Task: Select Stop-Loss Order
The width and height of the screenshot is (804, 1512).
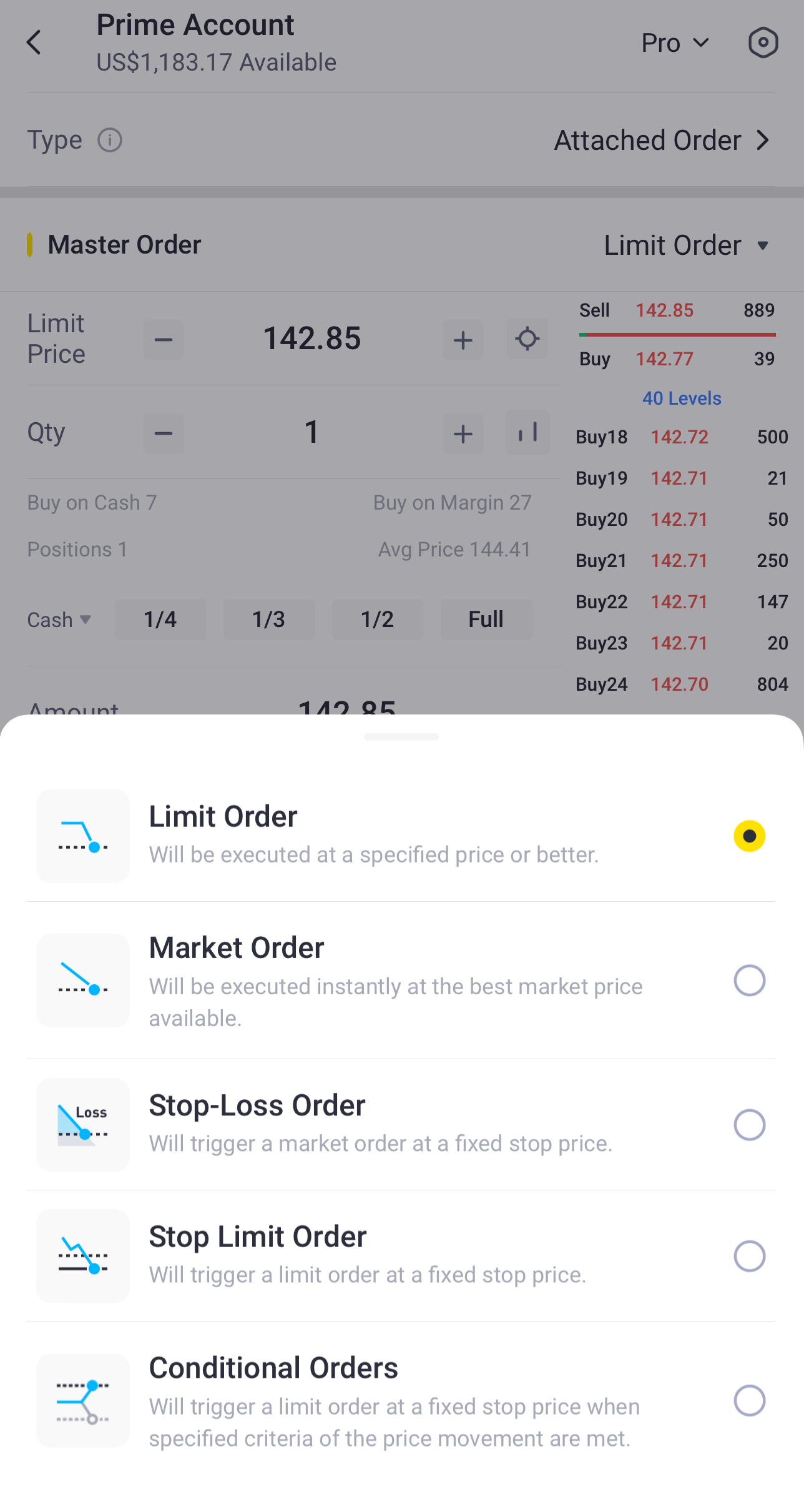Action: point(401,1125)
